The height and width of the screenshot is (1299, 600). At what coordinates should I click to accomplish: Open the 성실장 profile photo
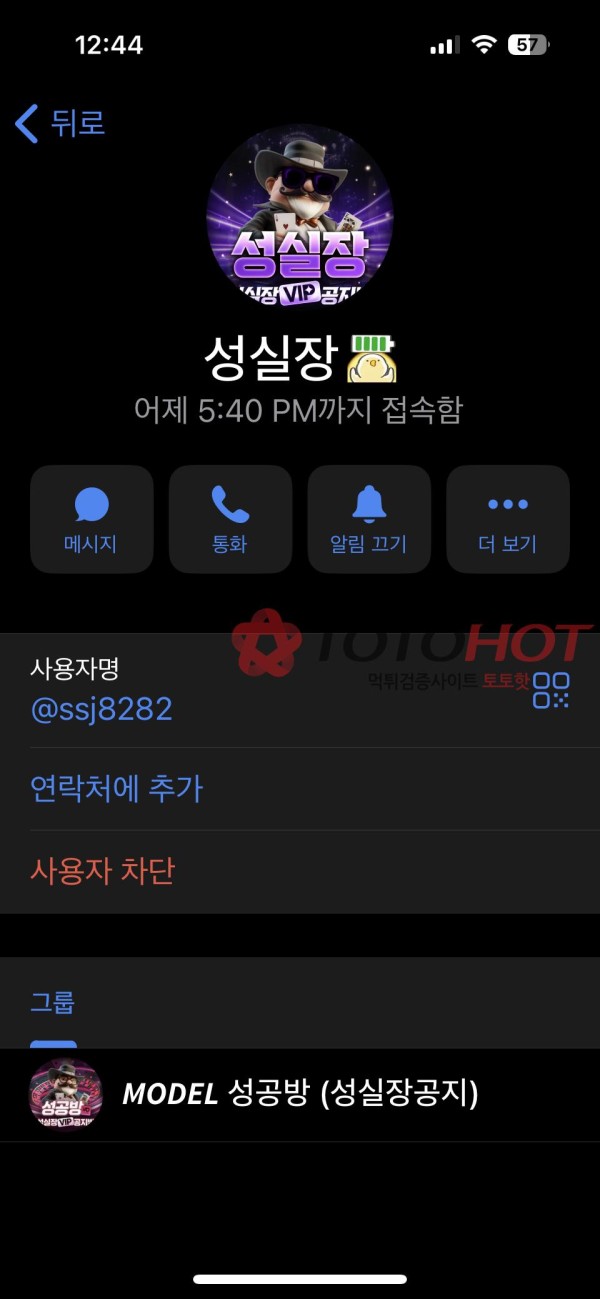coord(299,216)
